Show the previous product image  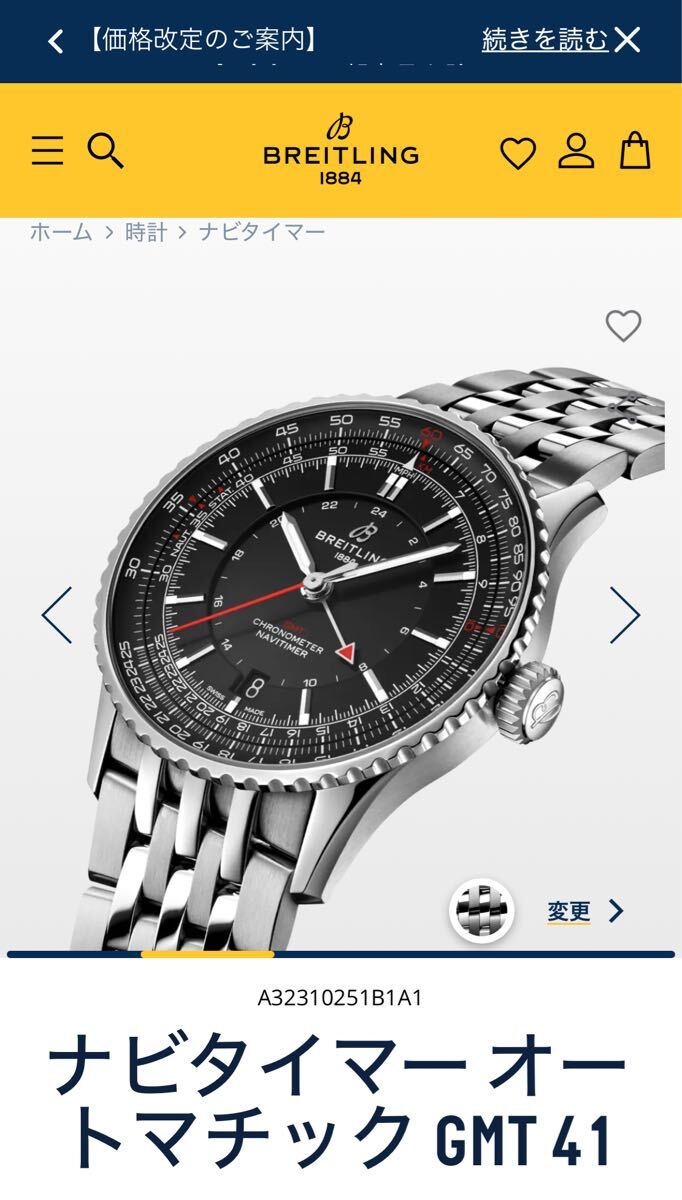point(57,615)
